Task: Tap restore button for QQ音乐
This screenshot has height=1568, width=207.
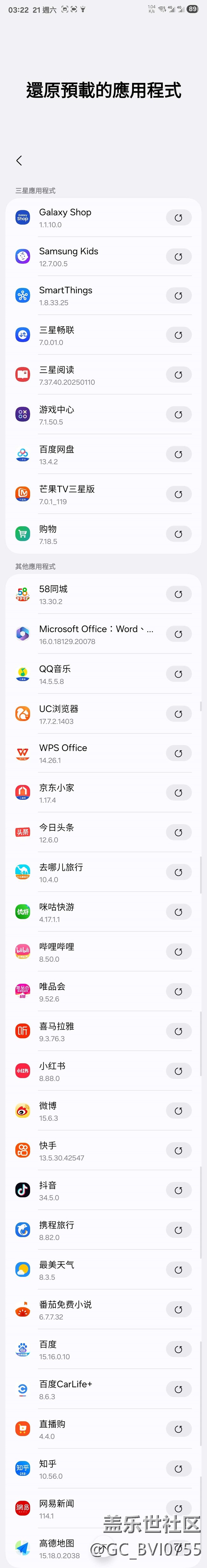Action: 178,675
